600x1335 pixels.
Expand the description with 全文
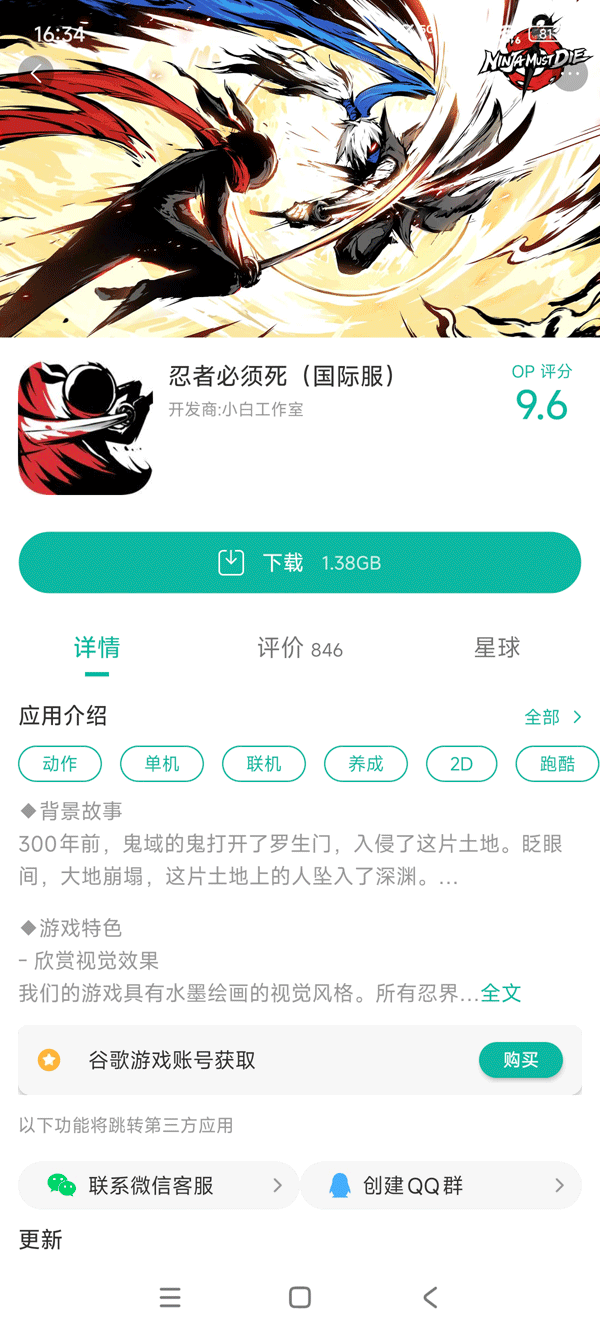(x=501, y=993)
